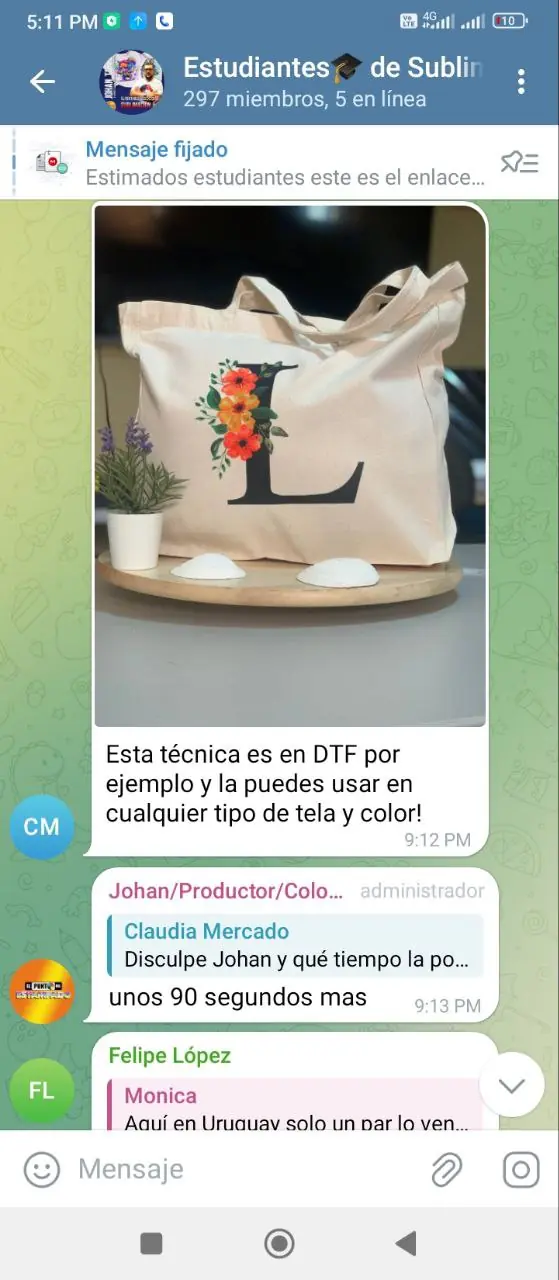Open the tote bag photo
Image resolution: width=559 pixels, height=1280 pixels.
click(290, 466)
